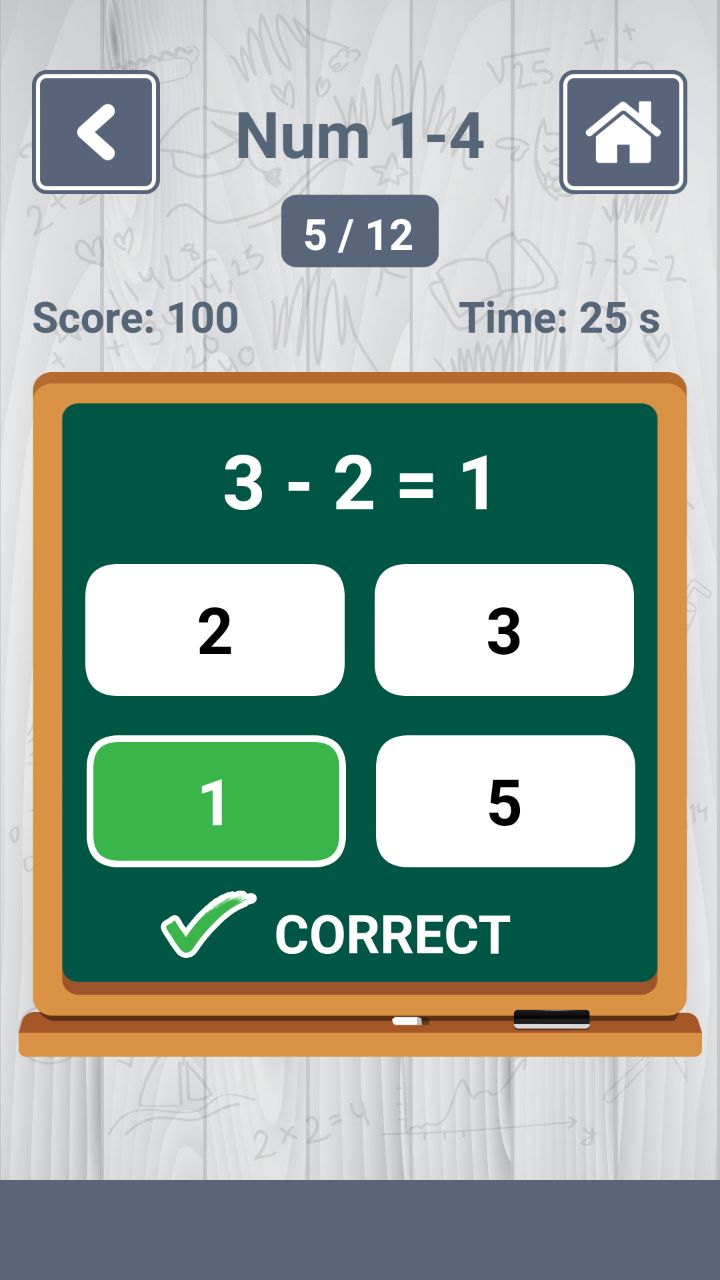Select answer 2
720x1280 pixels.
tap(215, 630)
